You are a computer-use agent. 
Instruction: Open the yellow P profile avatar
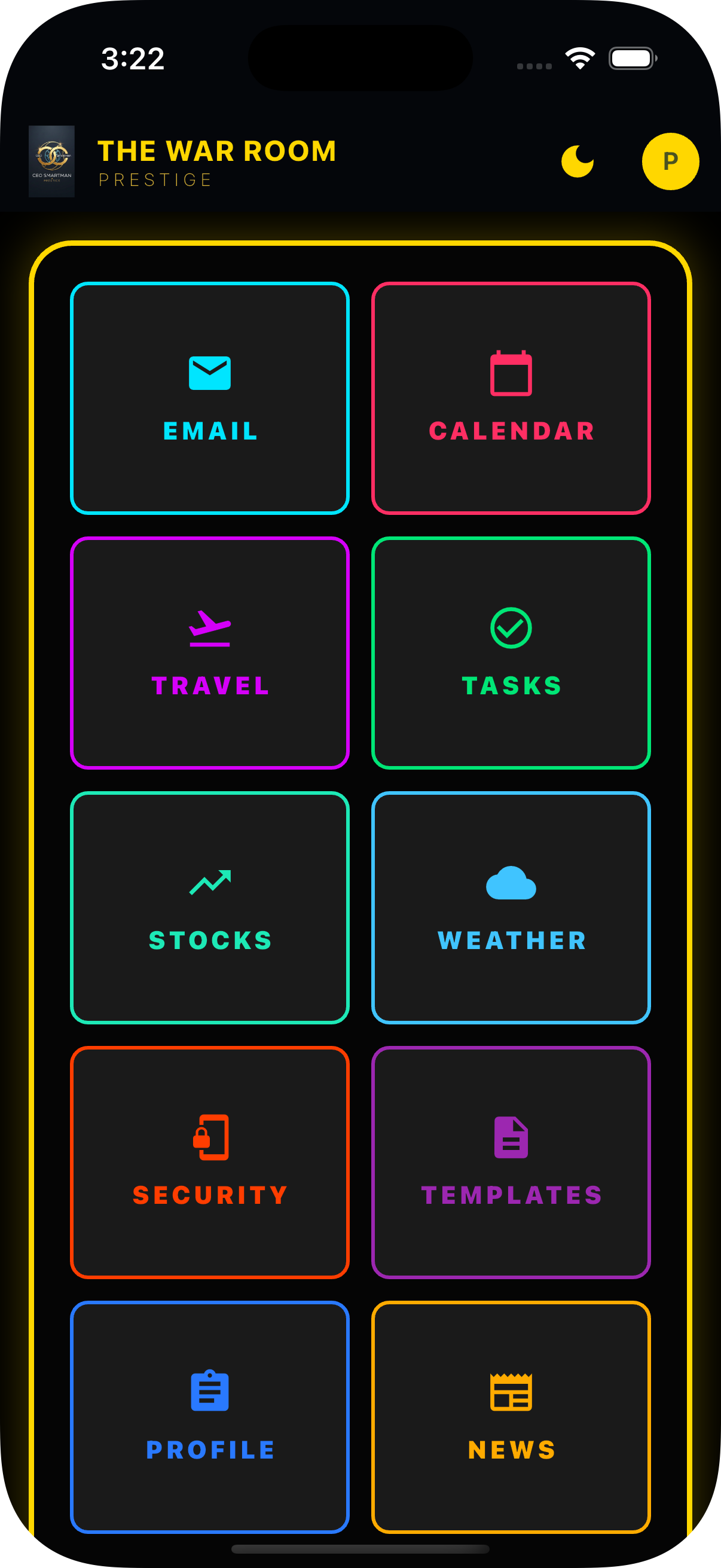(x=670, y=161)
